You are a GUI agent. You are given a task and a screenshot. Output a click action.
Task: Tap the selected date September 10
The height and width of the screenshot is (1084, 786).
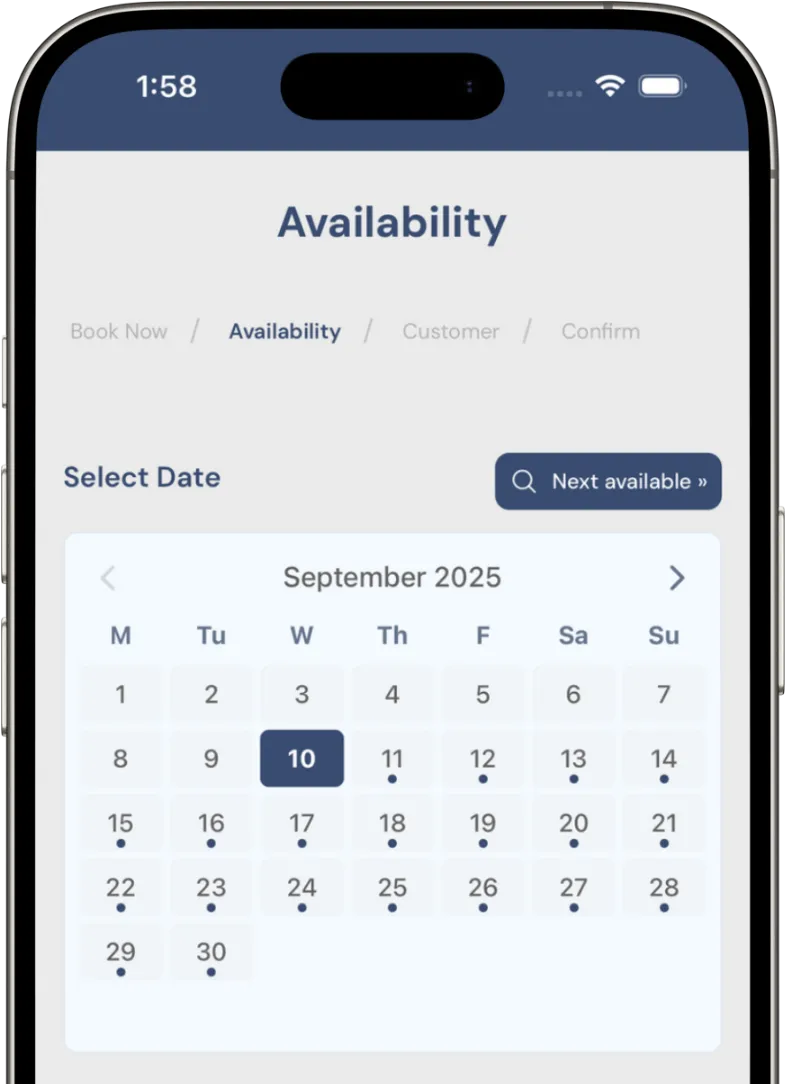(302, 759)
